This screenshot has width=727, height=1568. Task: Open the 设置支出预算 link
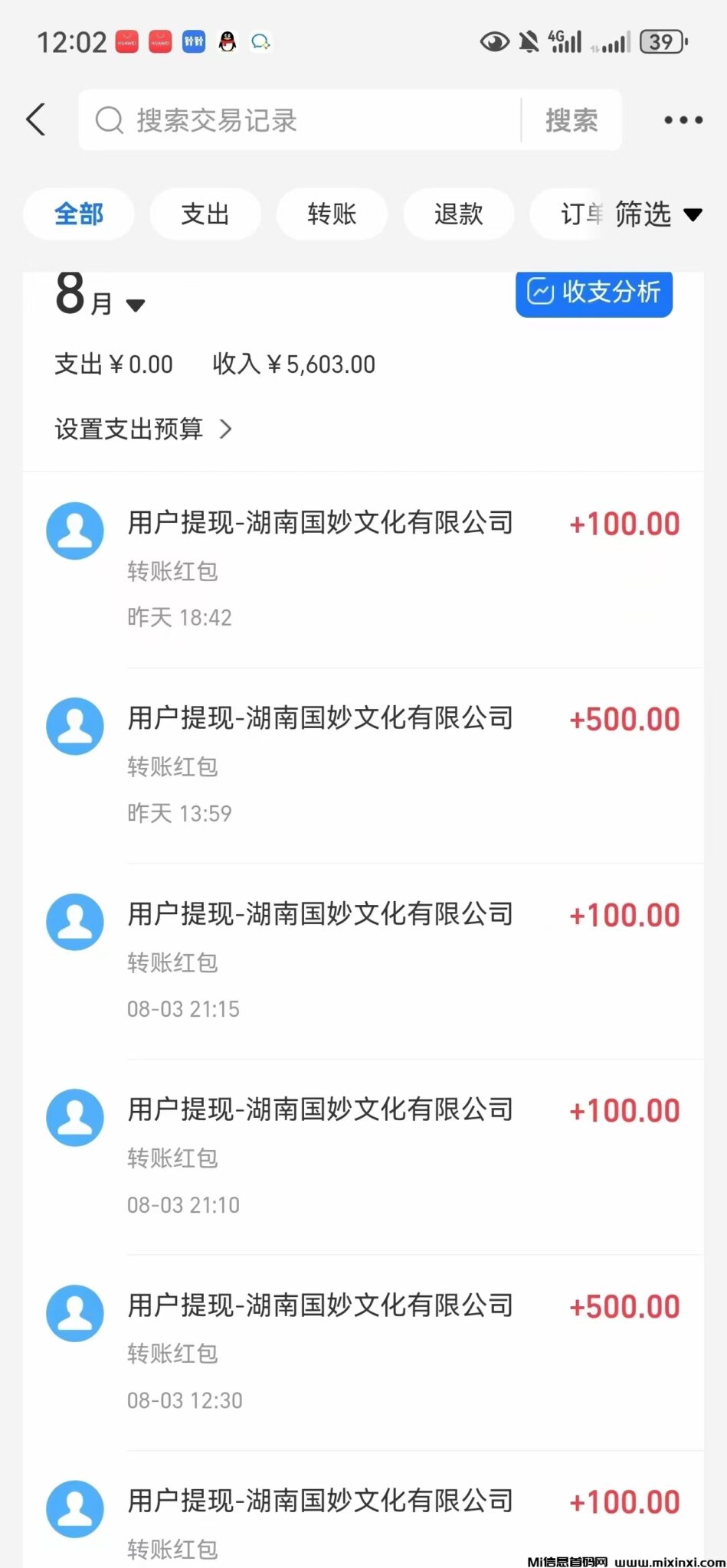point(127,430)
